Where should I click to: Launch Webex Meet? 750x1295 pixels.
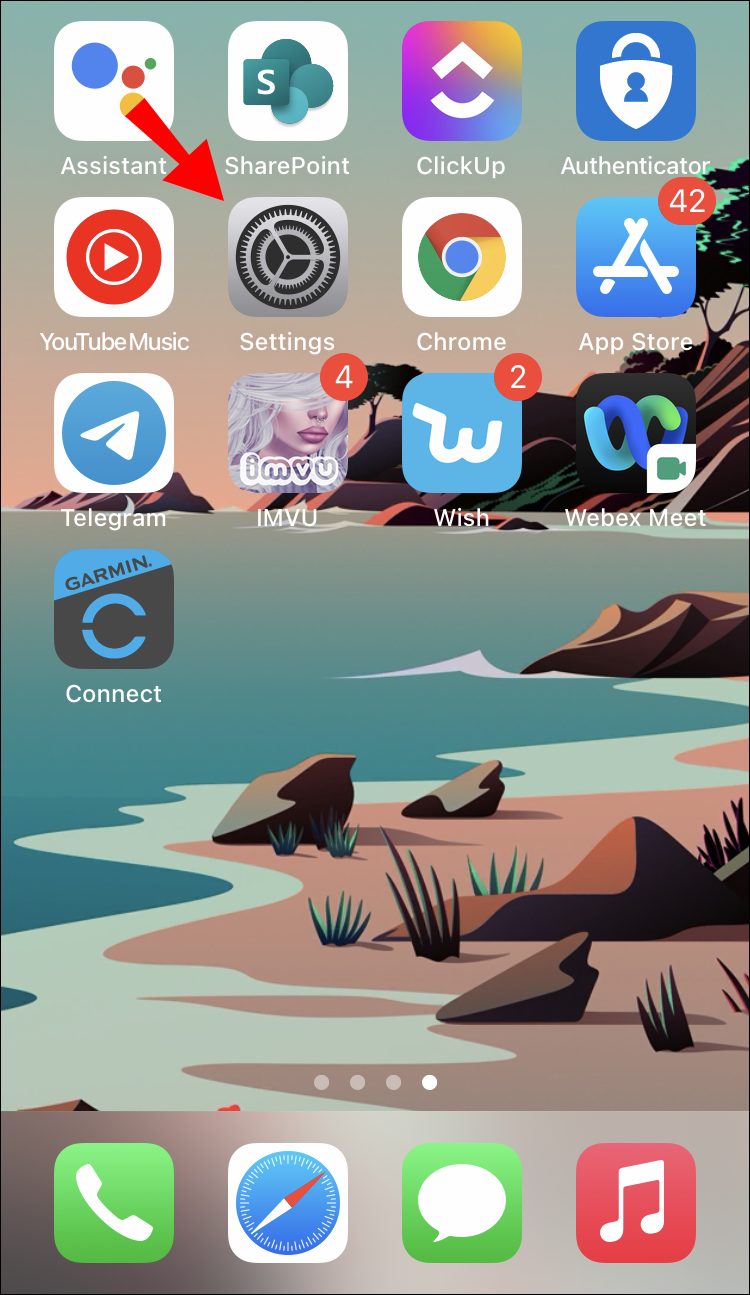[636, 433]
